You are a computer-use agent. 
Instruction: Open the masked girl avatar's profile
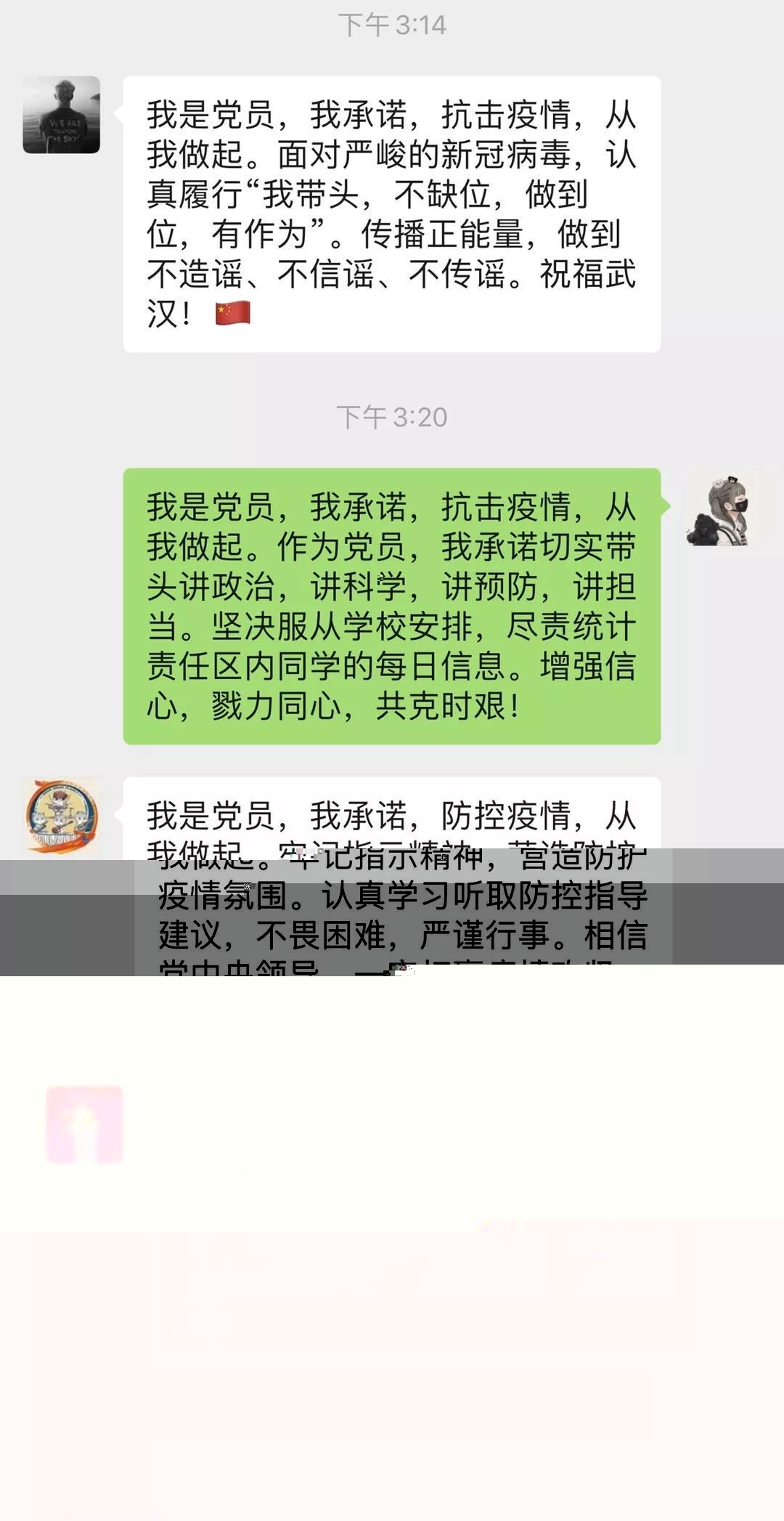click(724, 507)
